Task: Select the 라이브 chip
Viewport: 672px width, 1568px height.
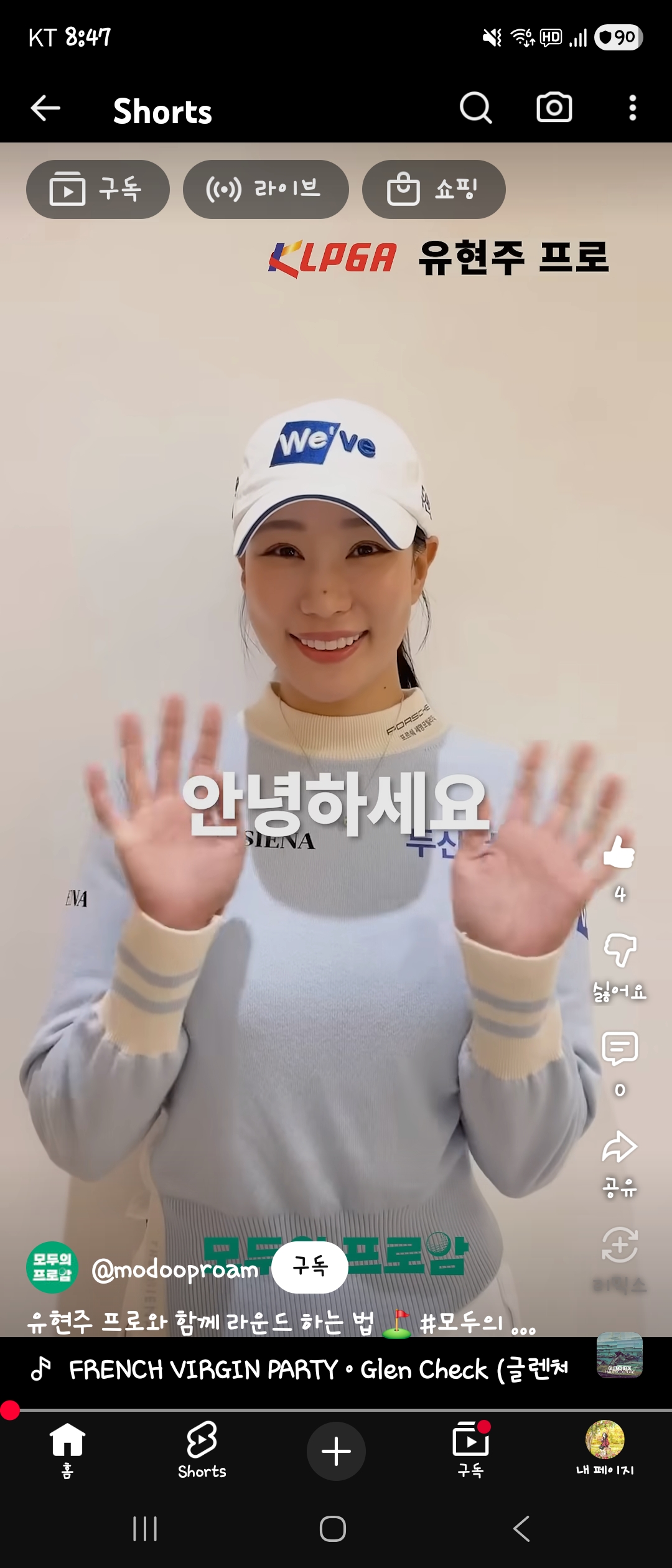Action: tap(265, 190)
